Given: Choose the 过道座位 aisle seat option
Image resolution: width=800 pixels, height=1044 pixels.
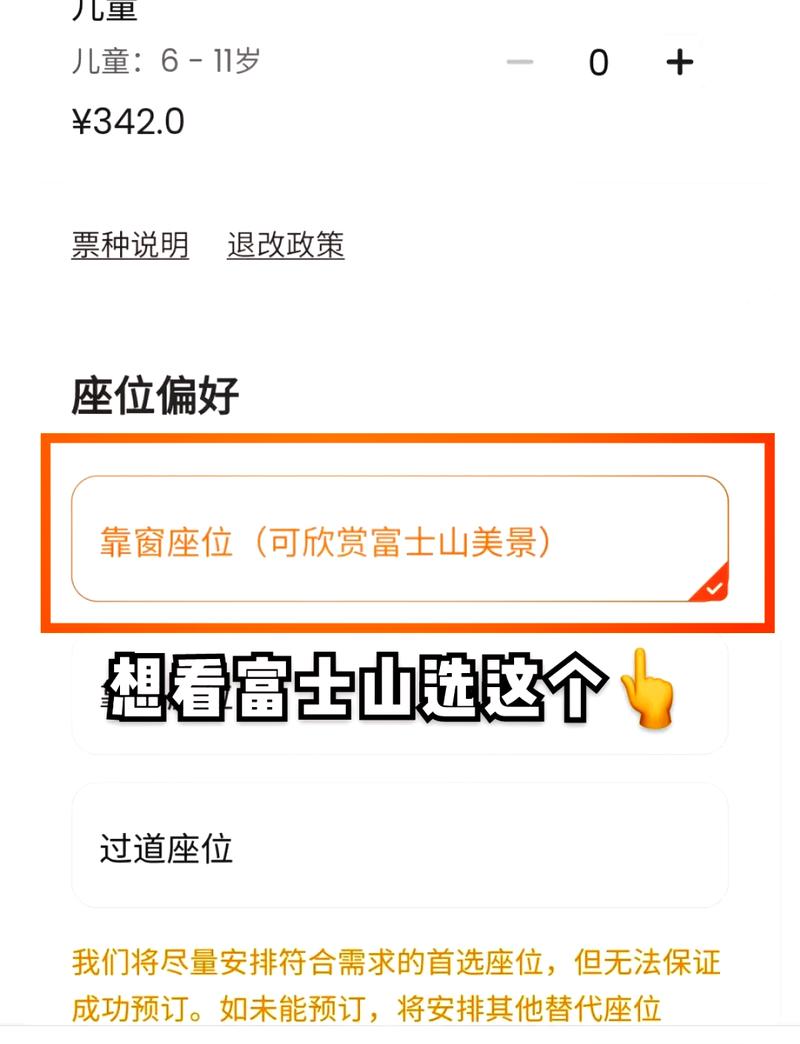Looking at the screenshot, I should coord(399,846).
